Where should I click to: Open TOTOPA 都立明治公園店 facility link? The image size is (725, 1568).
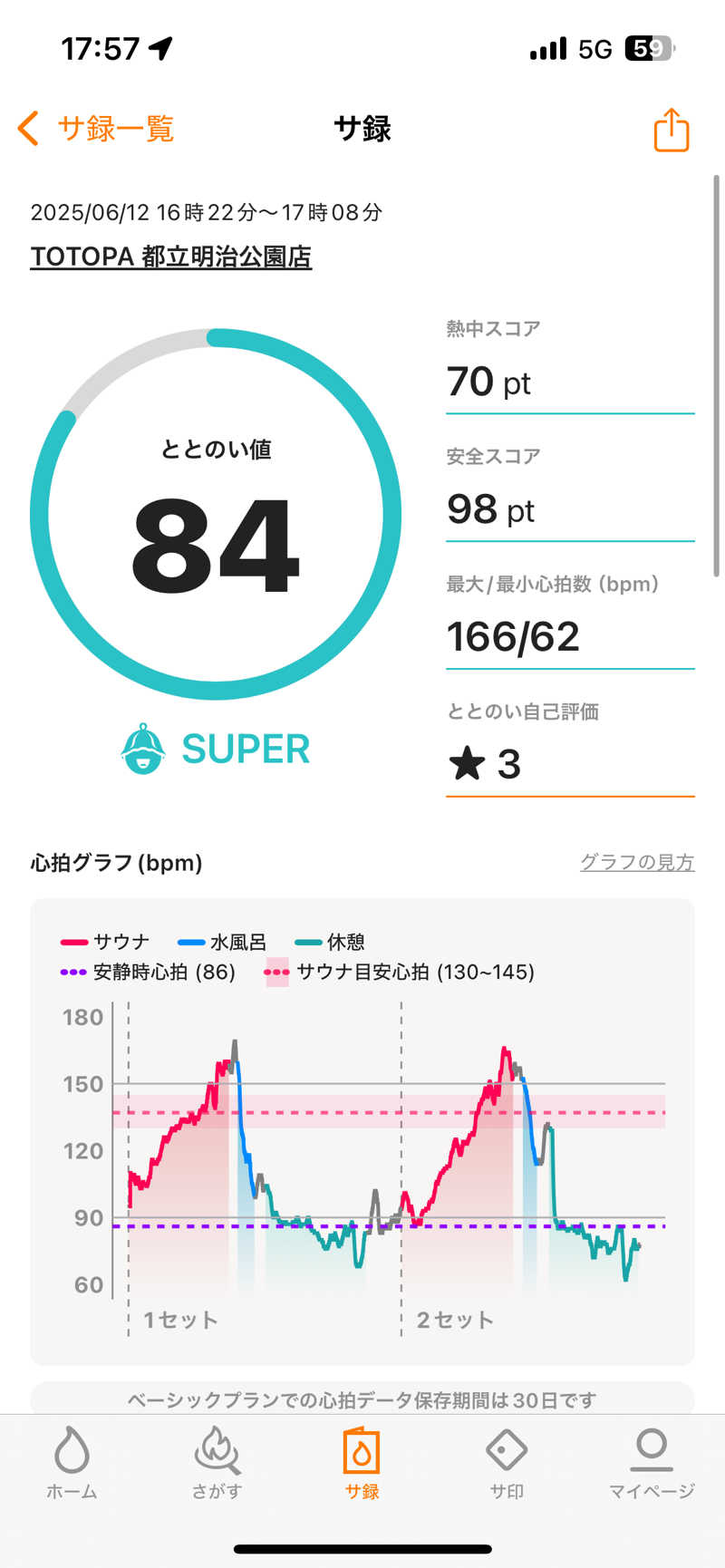click(171, 257)
